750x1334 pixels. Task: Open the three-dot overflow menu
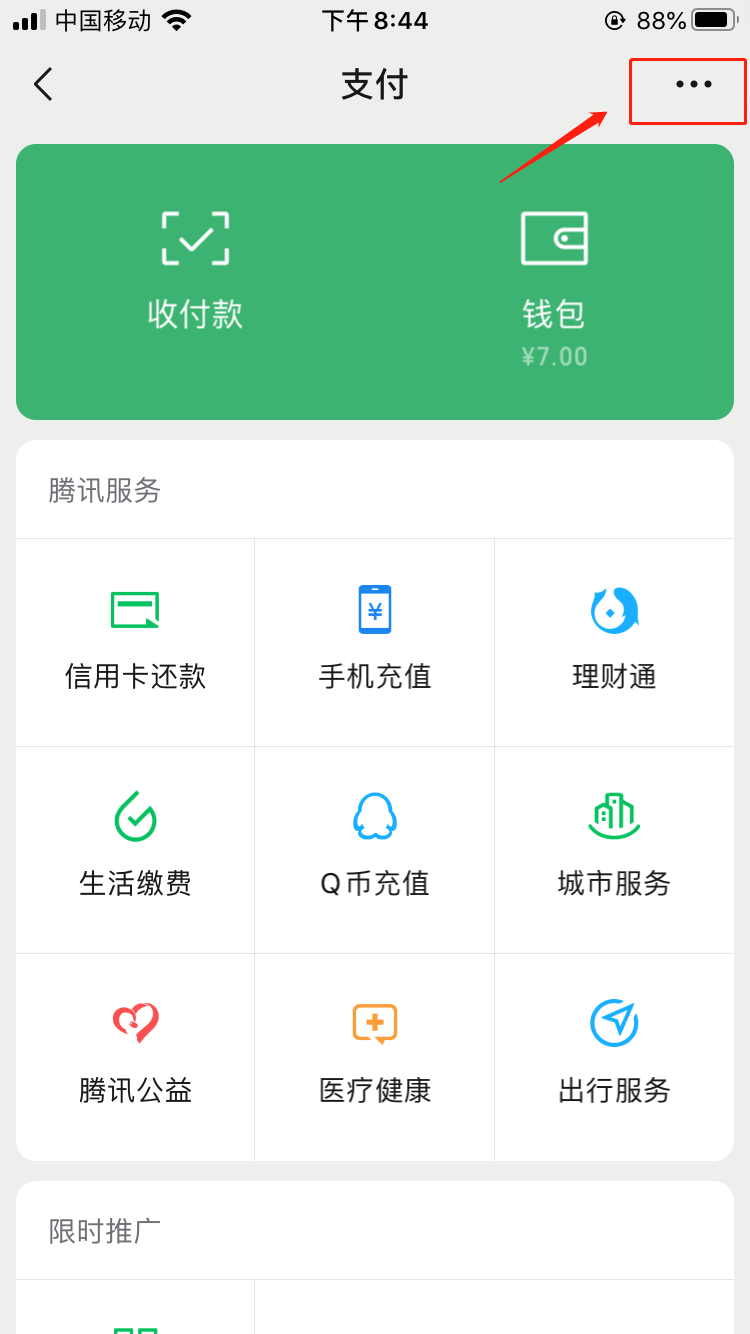(x=694, y=85)
